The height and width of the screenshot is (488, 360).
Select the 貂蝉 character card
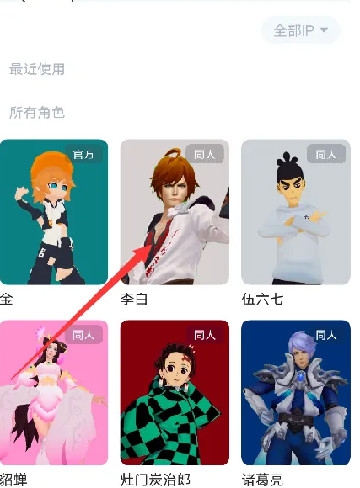[x=54, y=393]
